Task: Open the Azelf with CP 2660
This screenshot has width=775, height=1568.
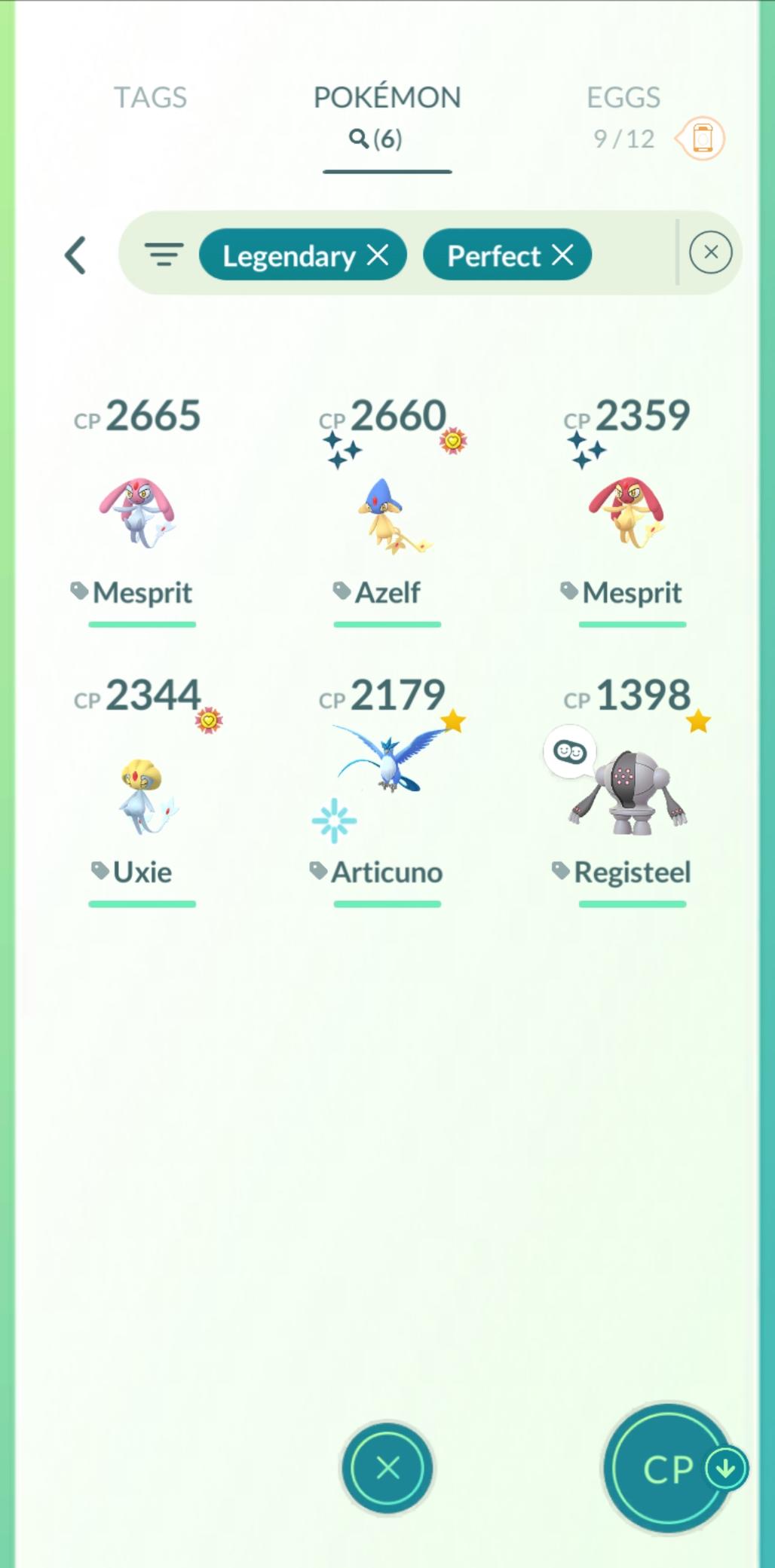Action: [x=387, y=512]
